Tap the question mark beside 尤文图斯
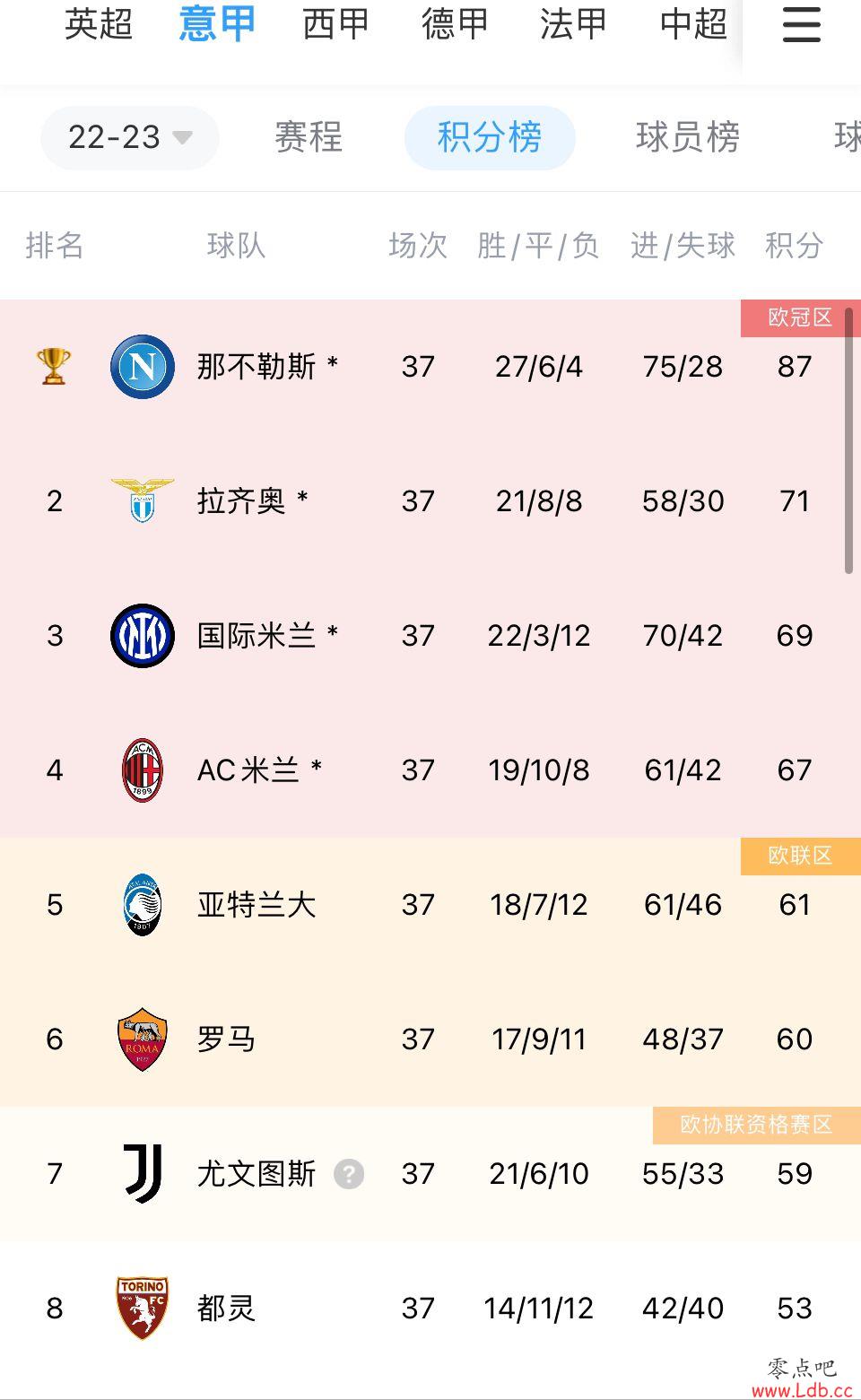The height and width of the screenshot is (1400, 861). (349, 1174)
